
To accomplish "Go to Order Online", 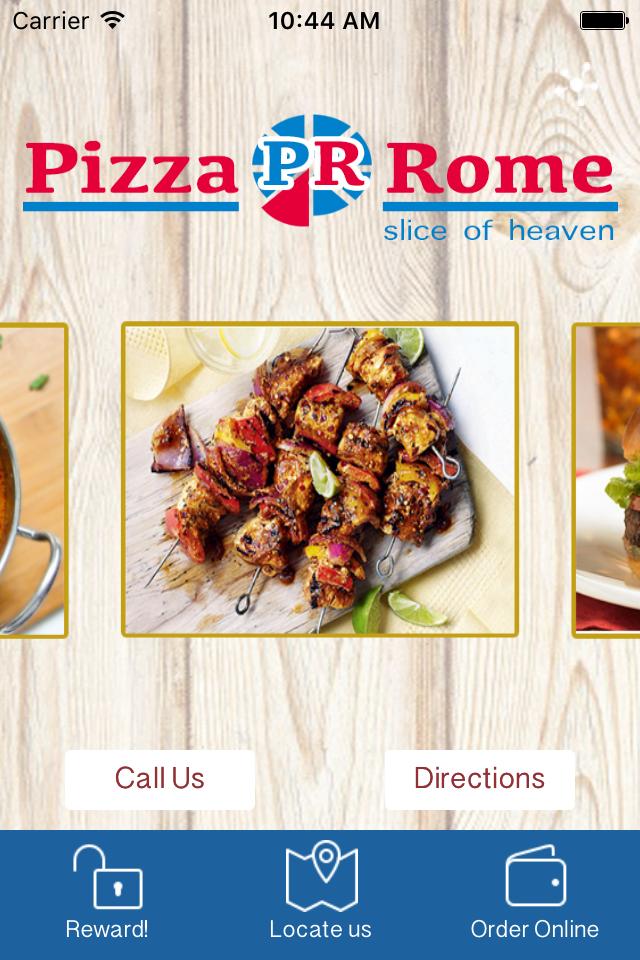I will pyautogui.click(x=535, y=893).
